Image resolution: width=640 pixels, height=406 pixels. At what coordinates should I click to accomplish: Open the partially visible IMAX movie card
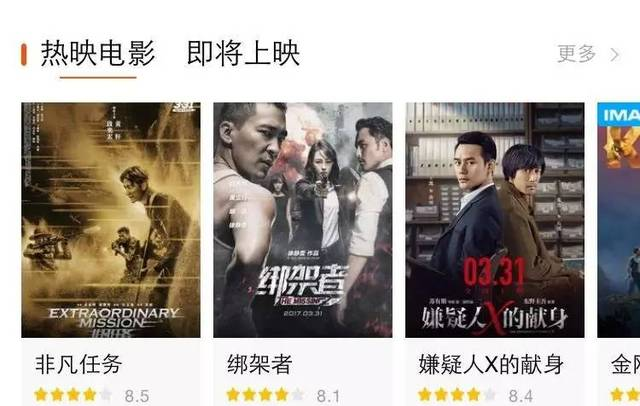pos(619,220)
